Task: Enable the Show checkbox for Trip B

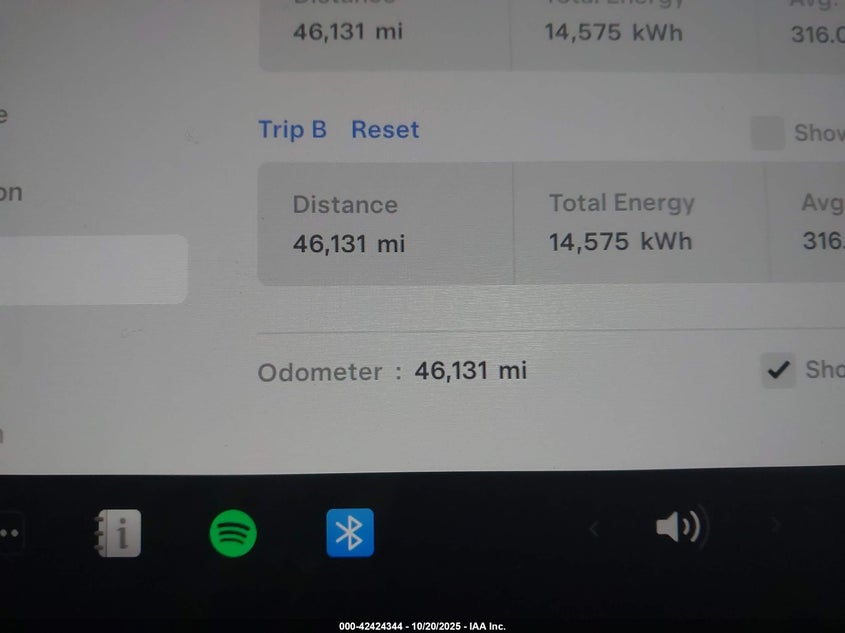Action: 767,133
